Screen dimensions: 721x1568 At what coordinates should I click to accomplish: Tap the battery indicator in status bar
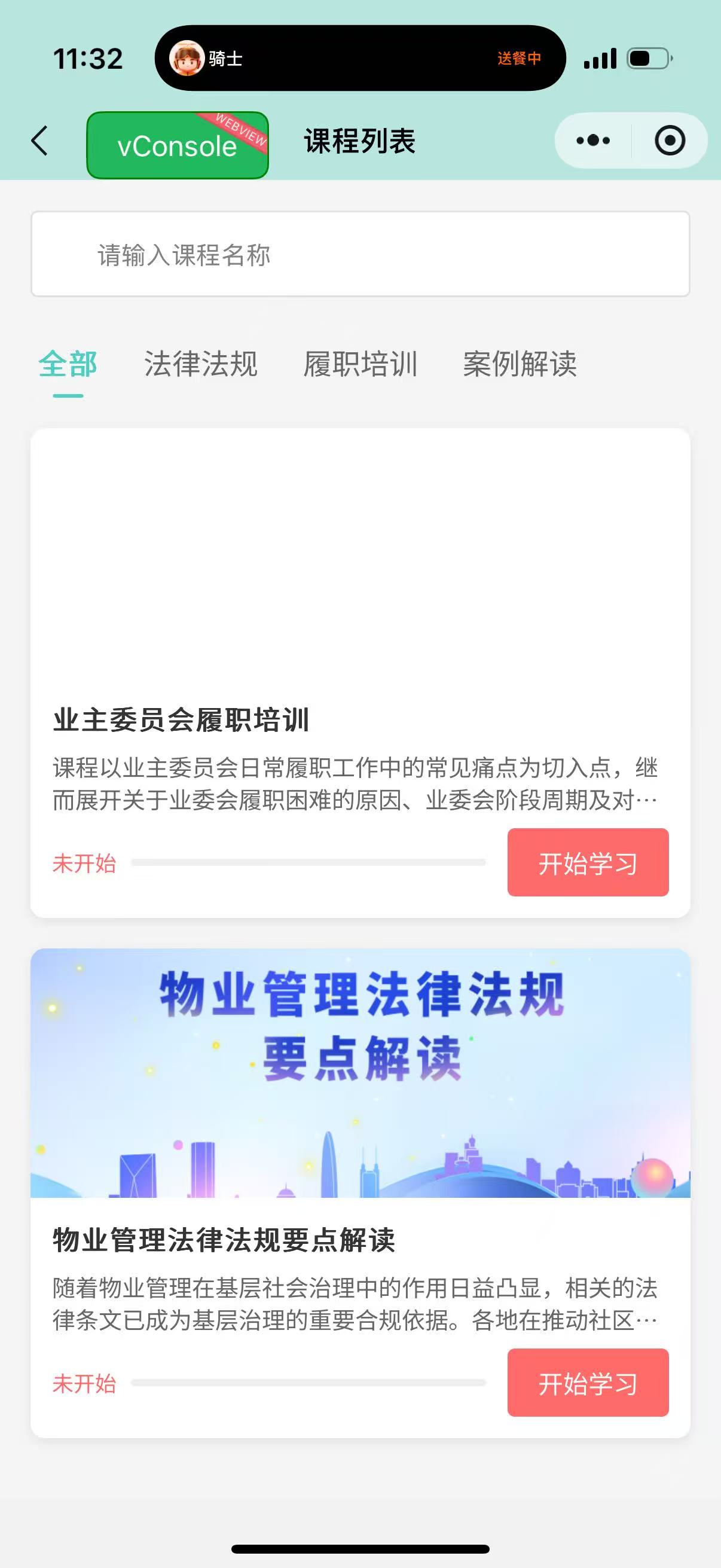coord(647,59)
